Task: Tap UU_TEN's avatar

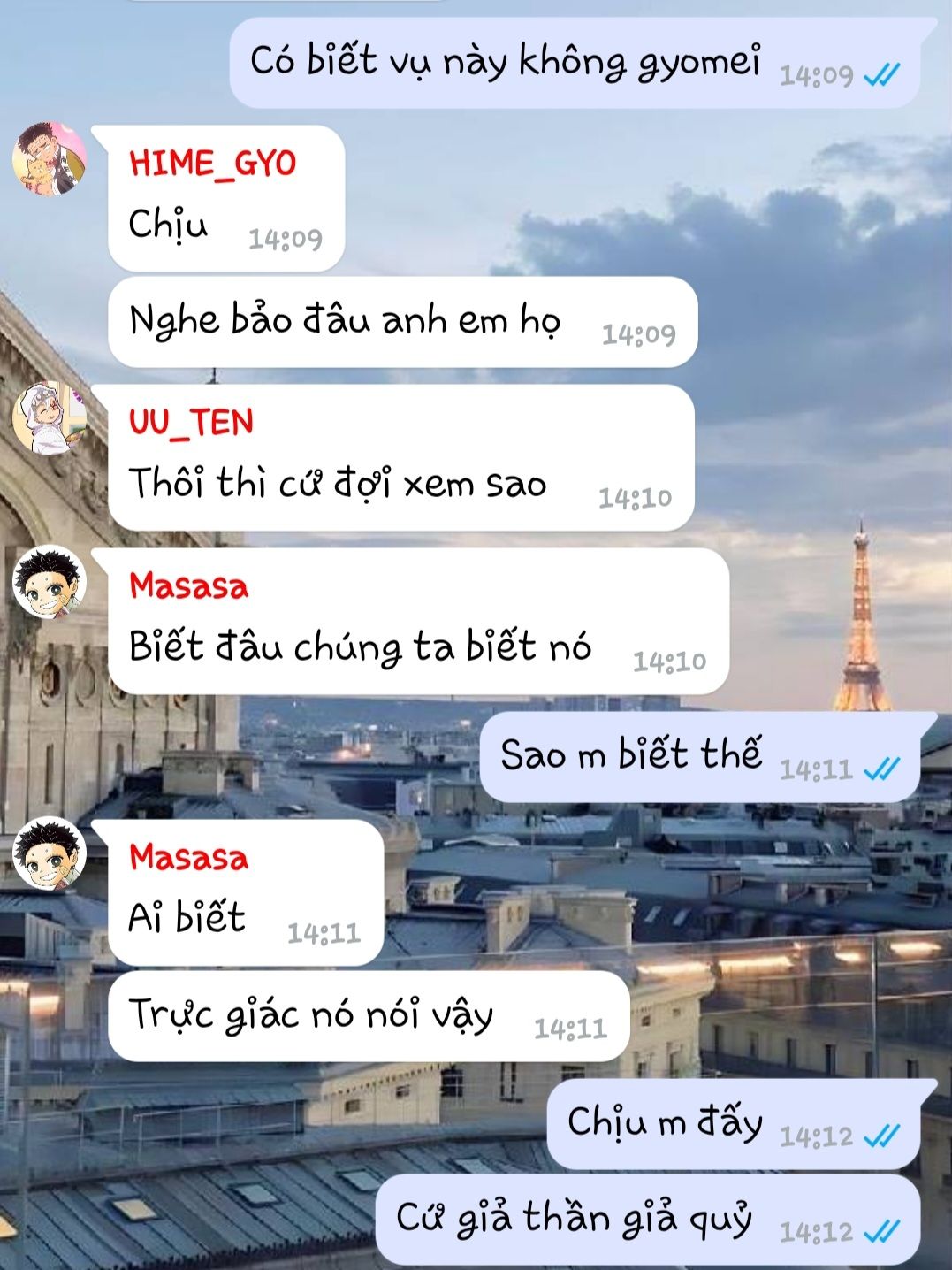Action: [x=50, y=417]
